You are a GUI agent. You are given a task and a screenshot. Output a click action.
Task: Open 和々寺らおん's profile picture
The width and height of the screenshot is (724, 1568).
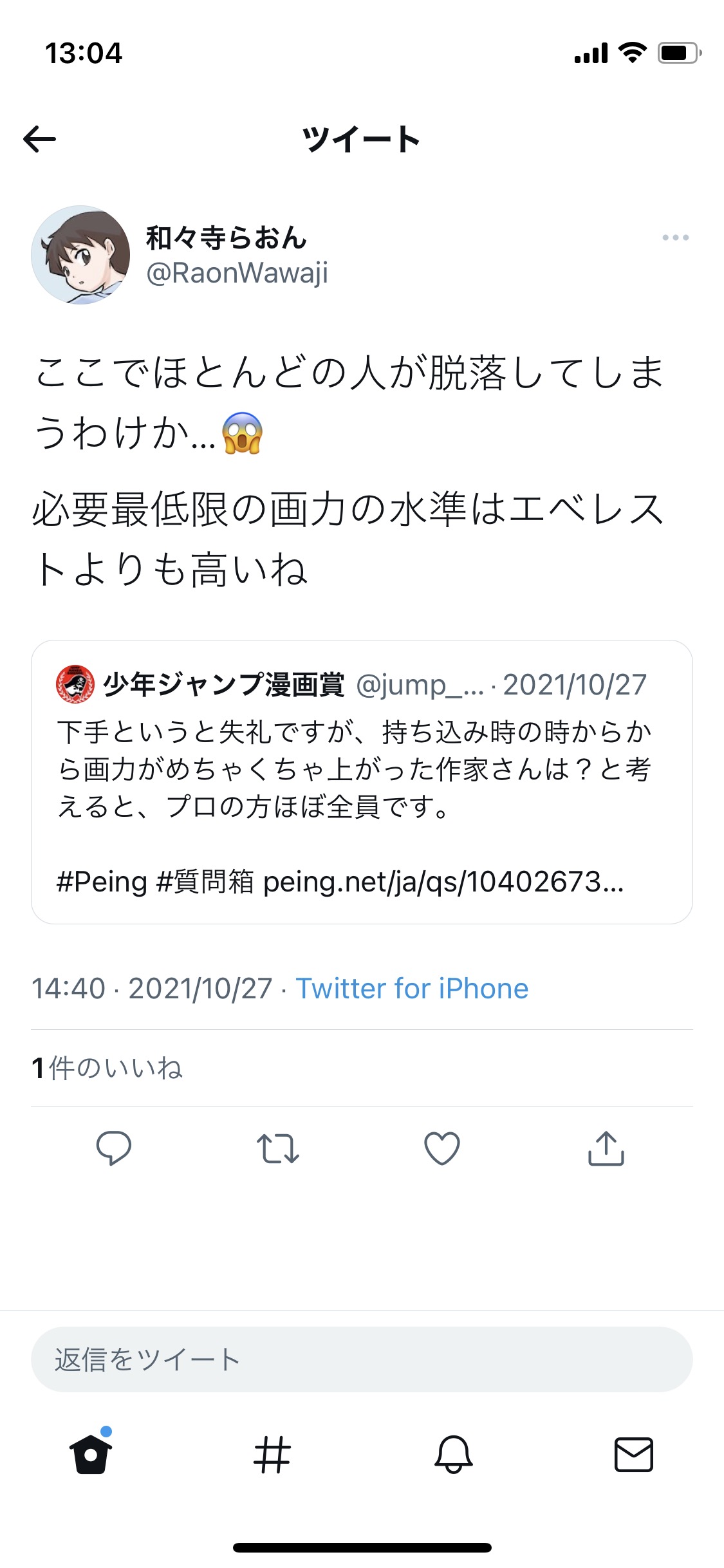[x=80, y=255]
